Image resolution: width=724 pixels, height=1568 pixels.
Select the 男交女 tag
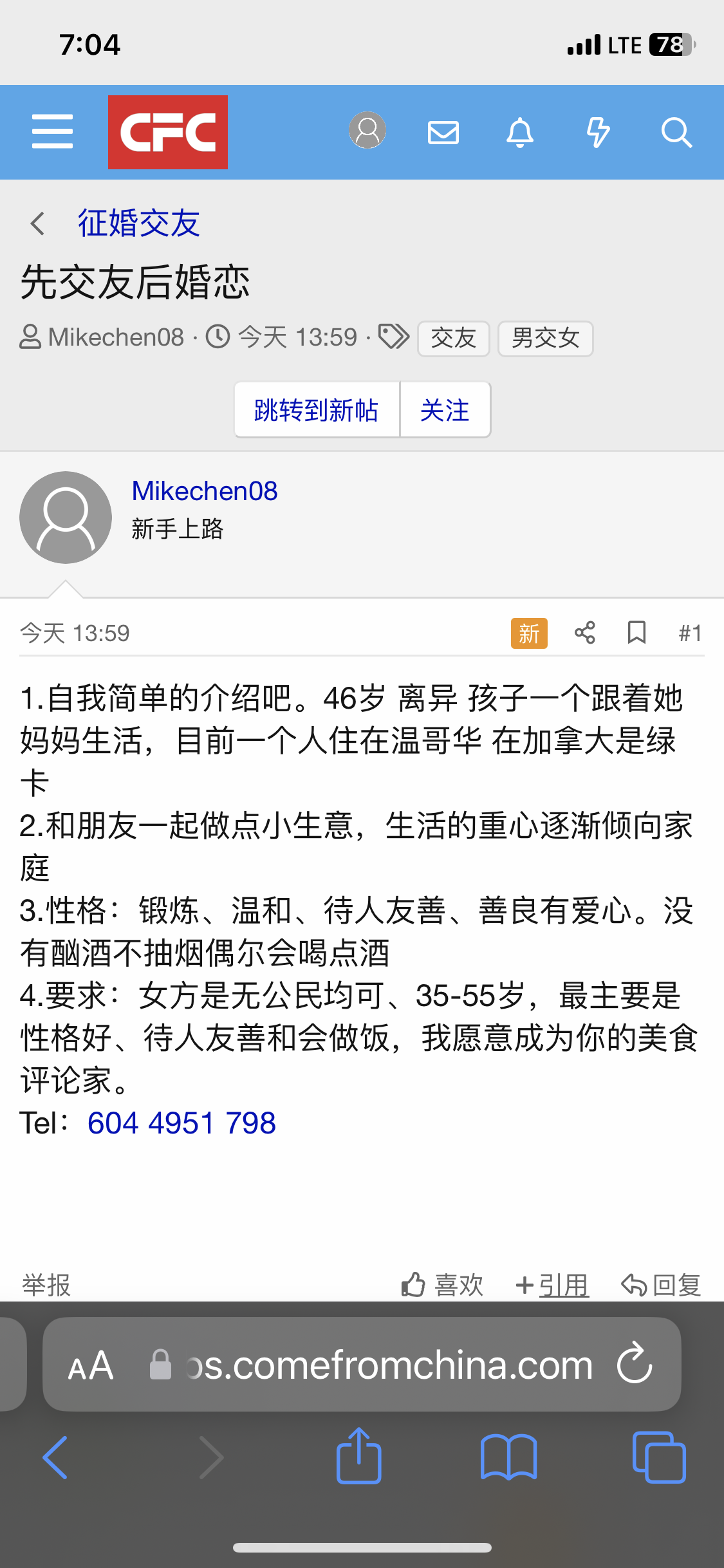[545, 338]
